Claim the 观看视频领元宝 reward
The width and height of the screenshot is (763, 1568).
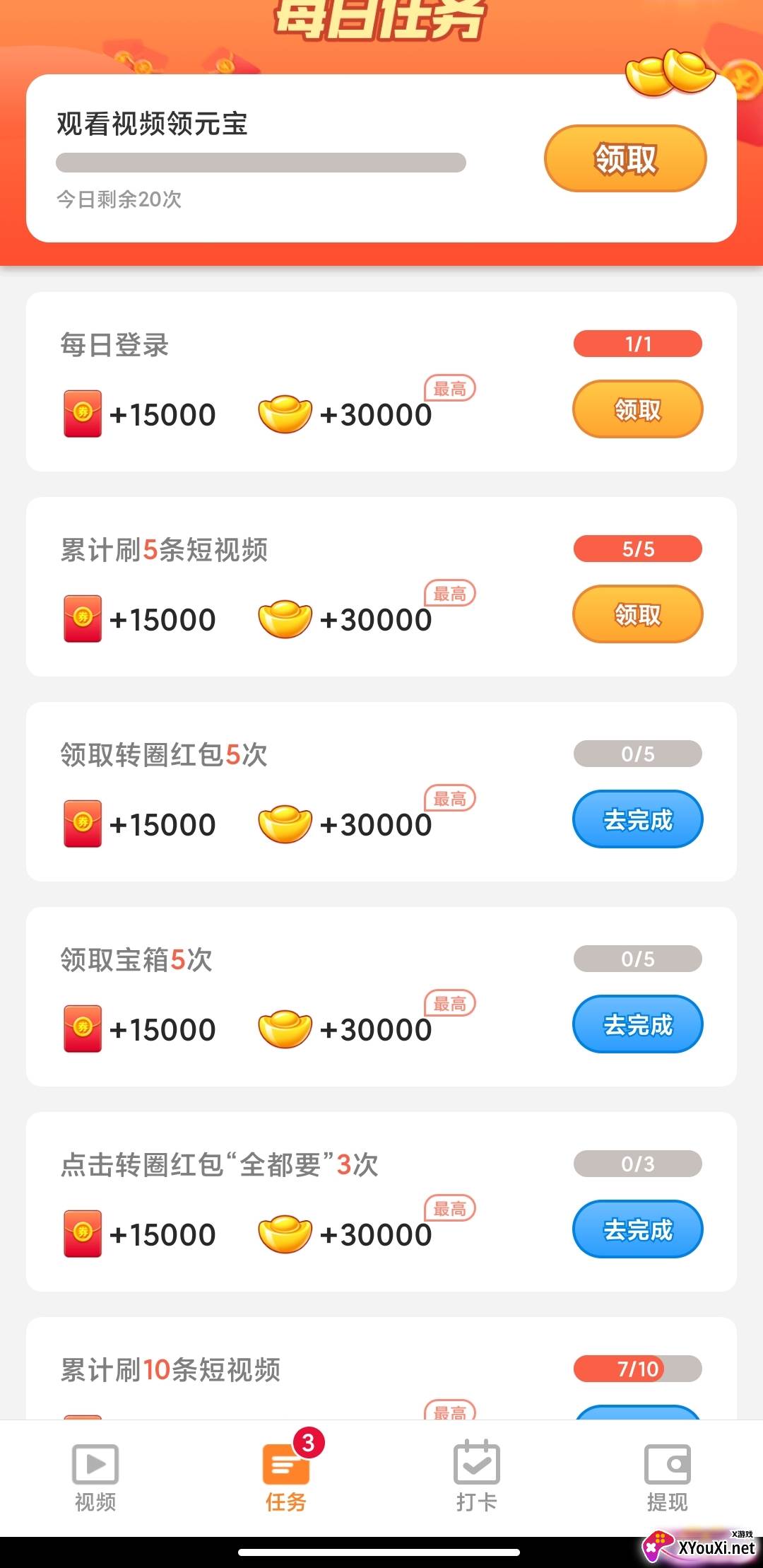[625, 158]
